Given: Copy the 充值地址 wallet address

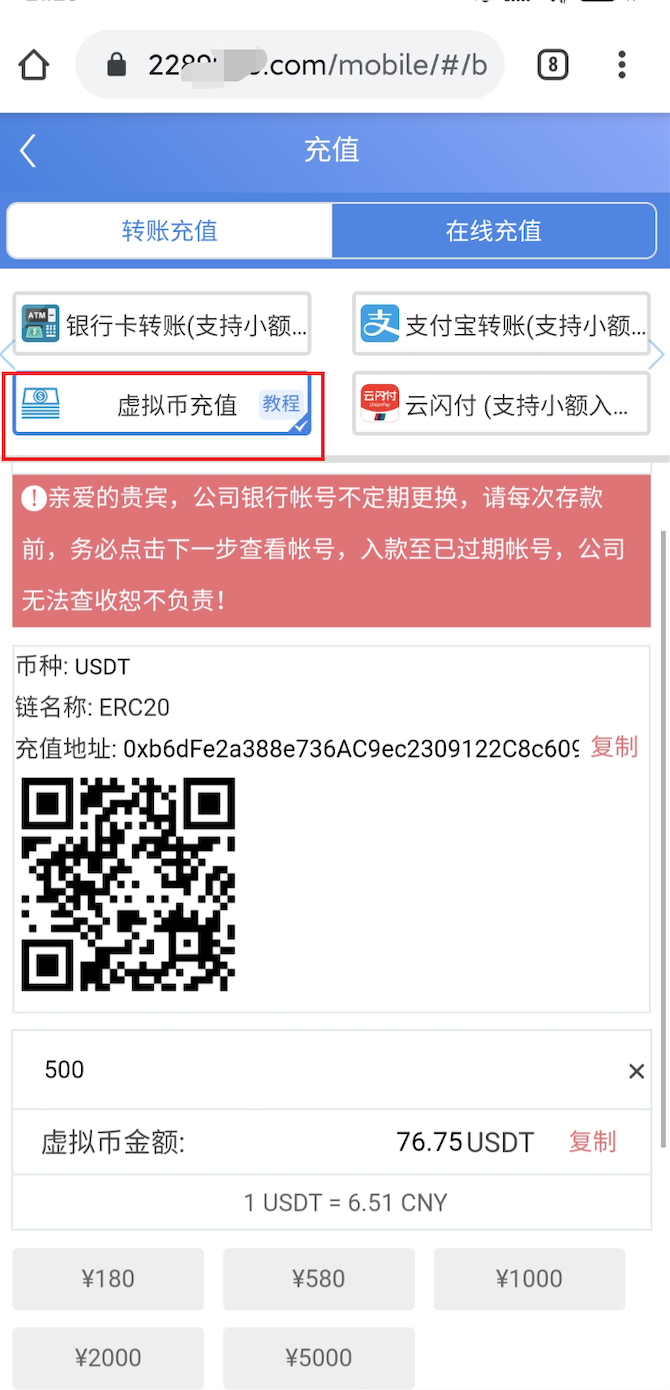Looking at the screenshot, I should tap(614, 747).
